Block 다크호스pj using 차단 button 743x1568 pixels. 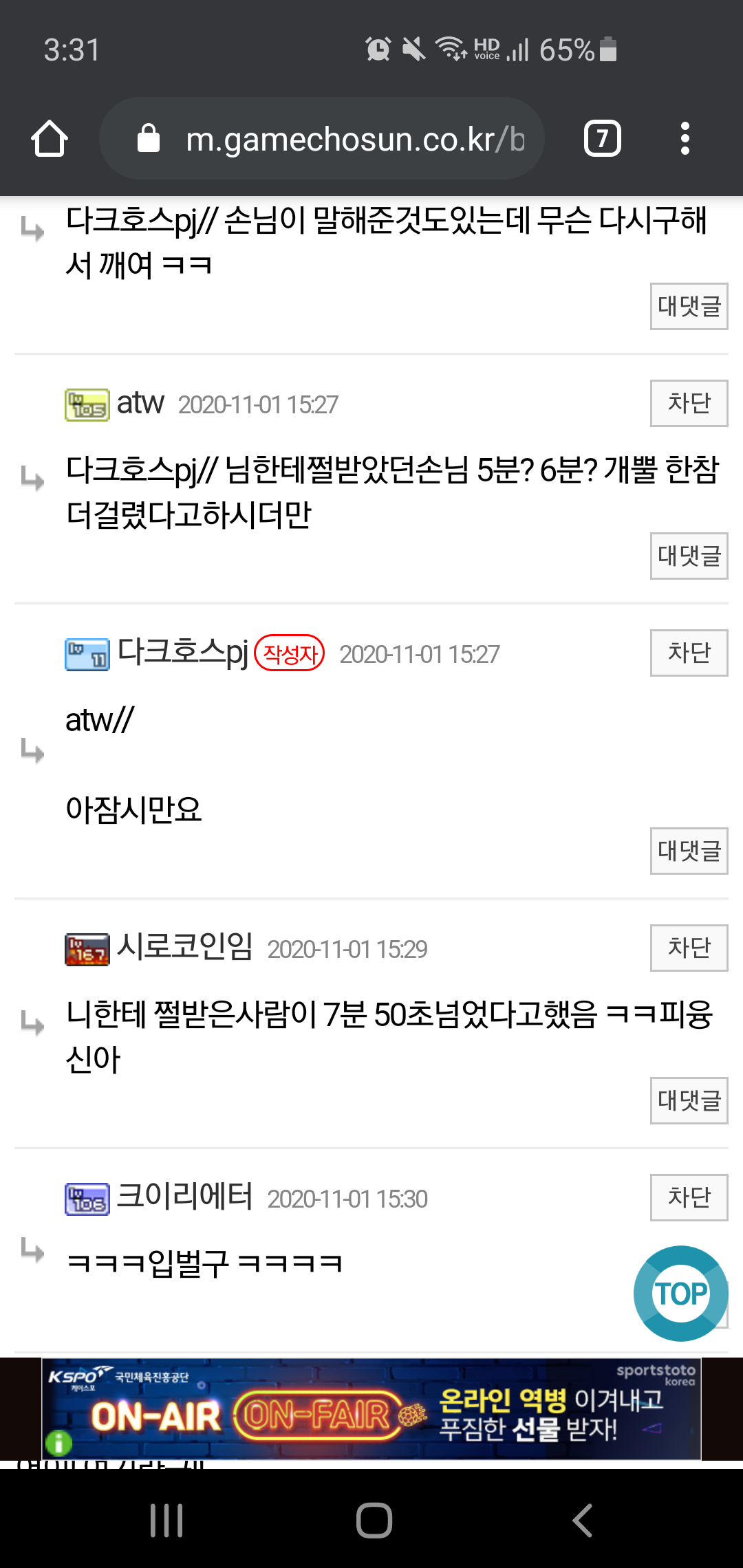coord(689,653)
